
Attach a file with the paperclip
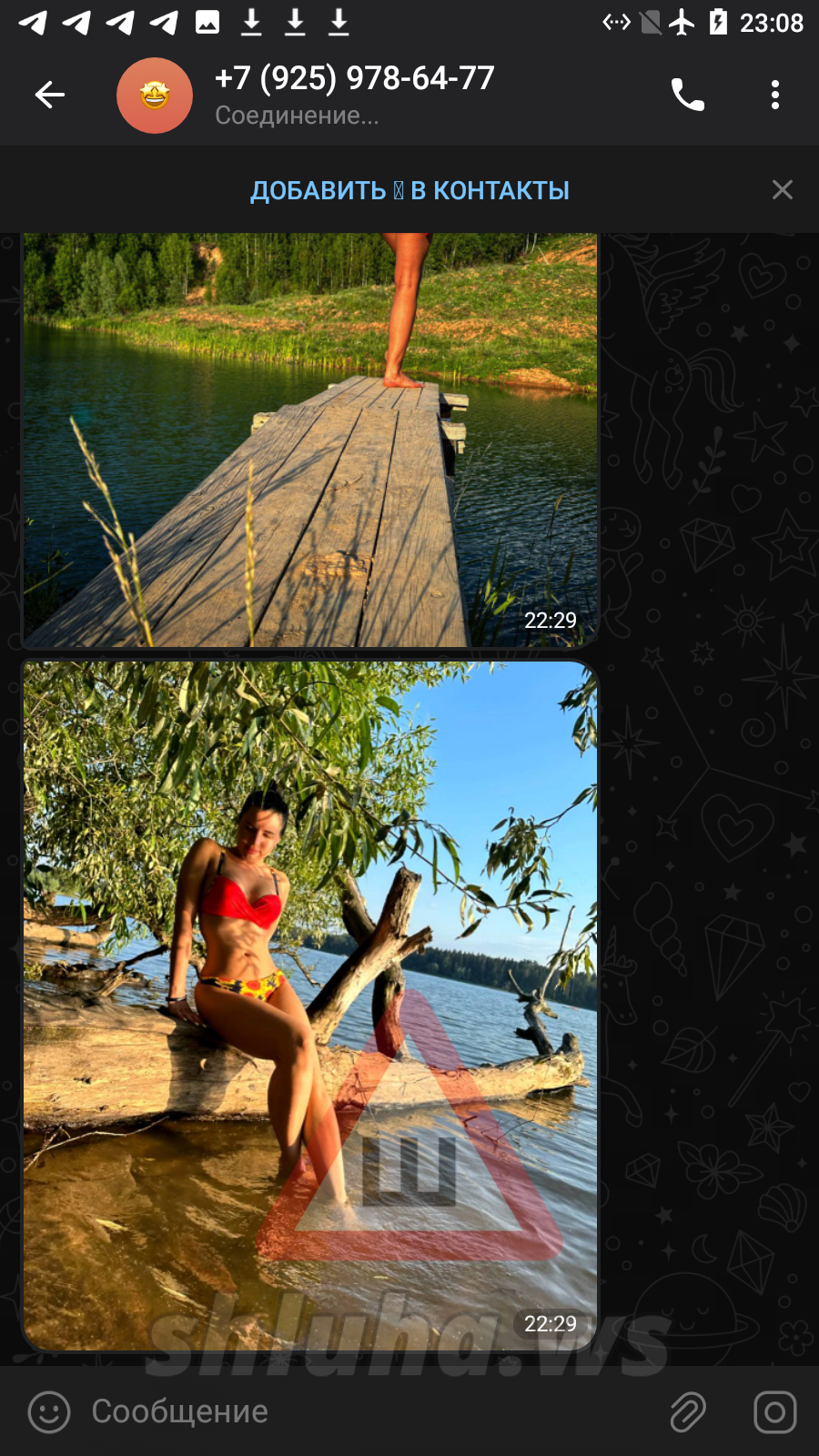[688, 1412]
